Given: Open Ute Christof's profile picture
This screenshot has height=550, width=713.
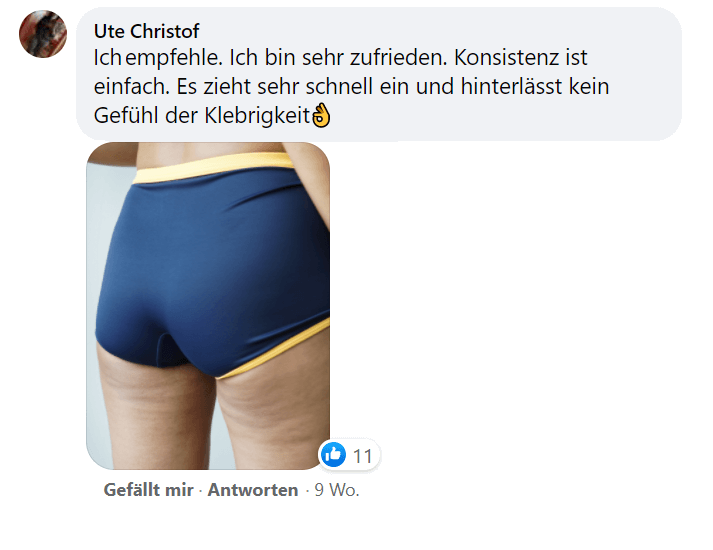Looking at the screenshot, I should pos(43,35).
